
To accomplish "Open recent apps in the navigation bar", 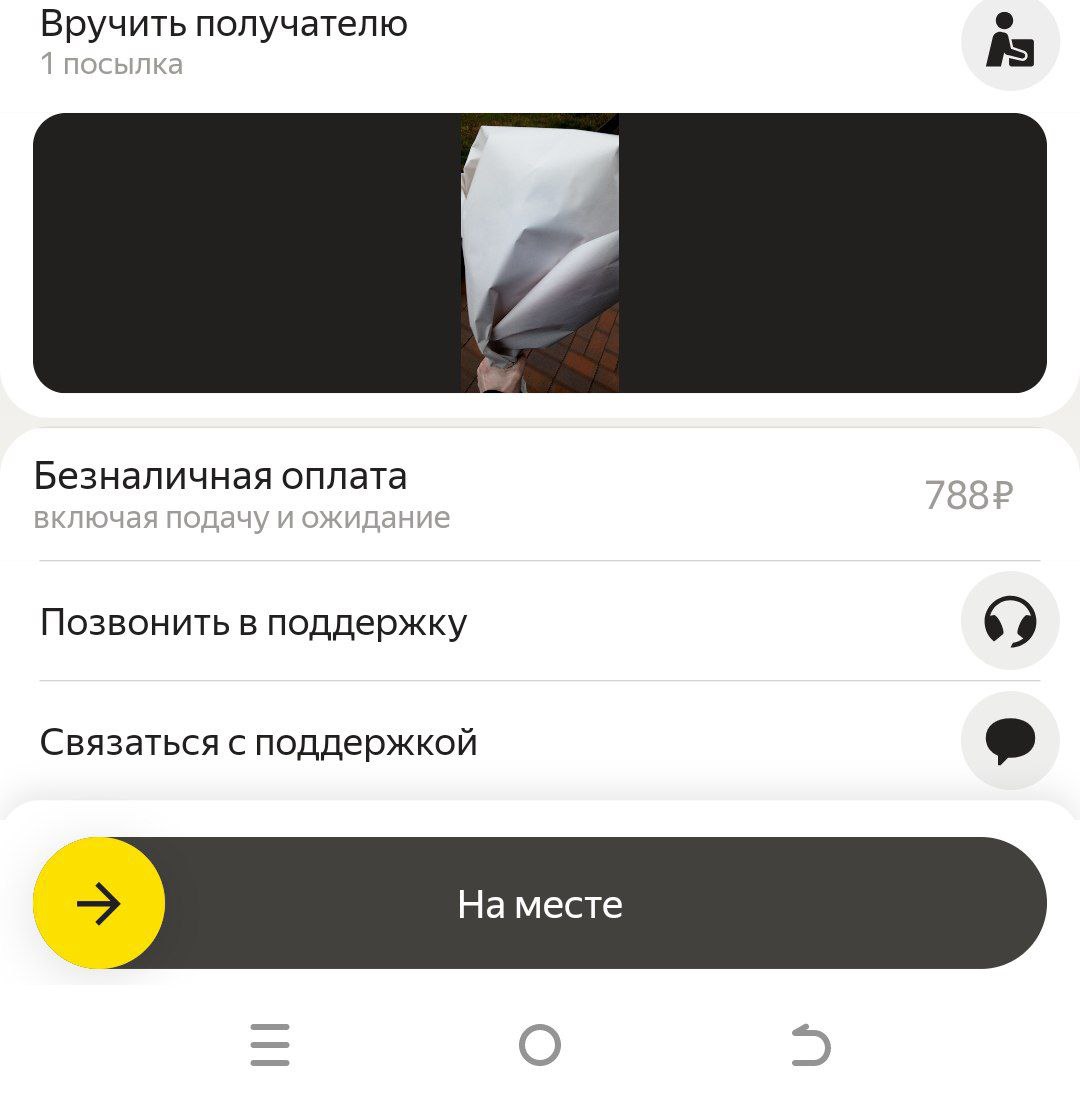I will pyautogui.click(x=270, y=1046).
